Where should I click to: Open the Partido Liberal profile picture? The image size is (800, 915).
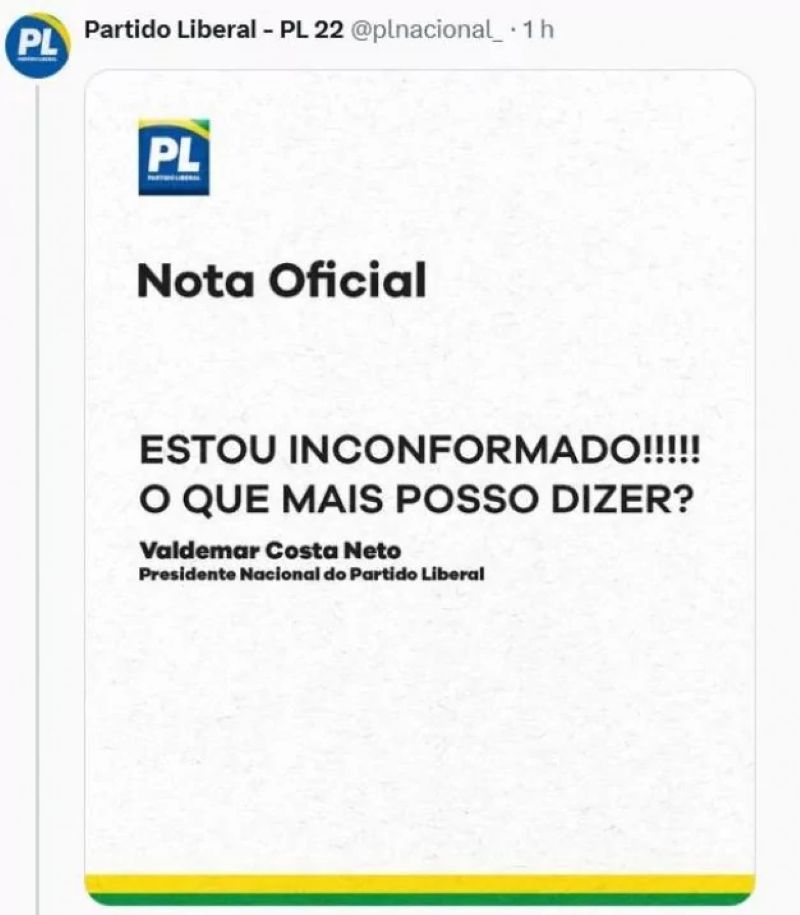(37, 45)
